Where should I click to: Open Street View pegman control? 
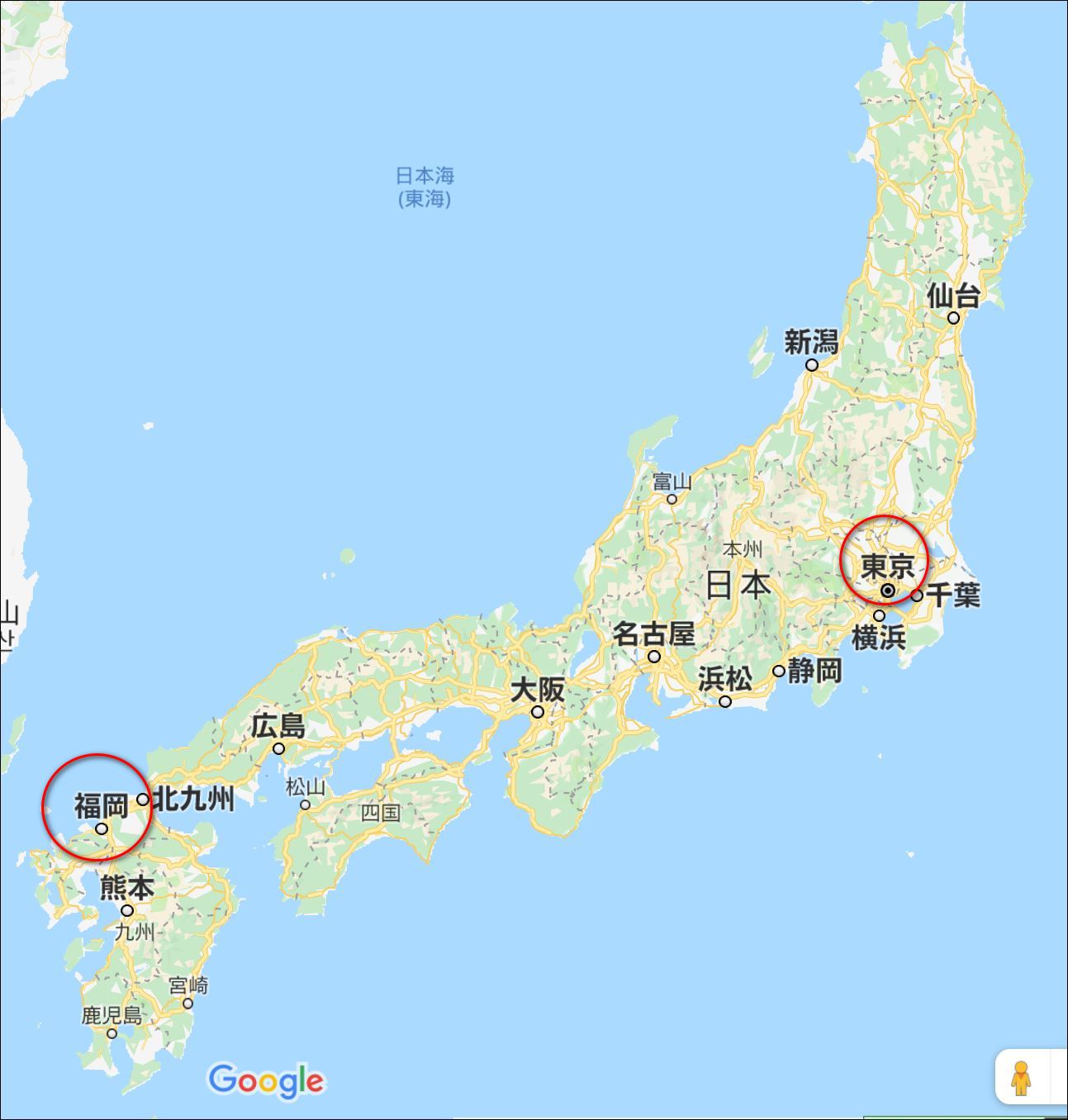click(1022, 1078)
